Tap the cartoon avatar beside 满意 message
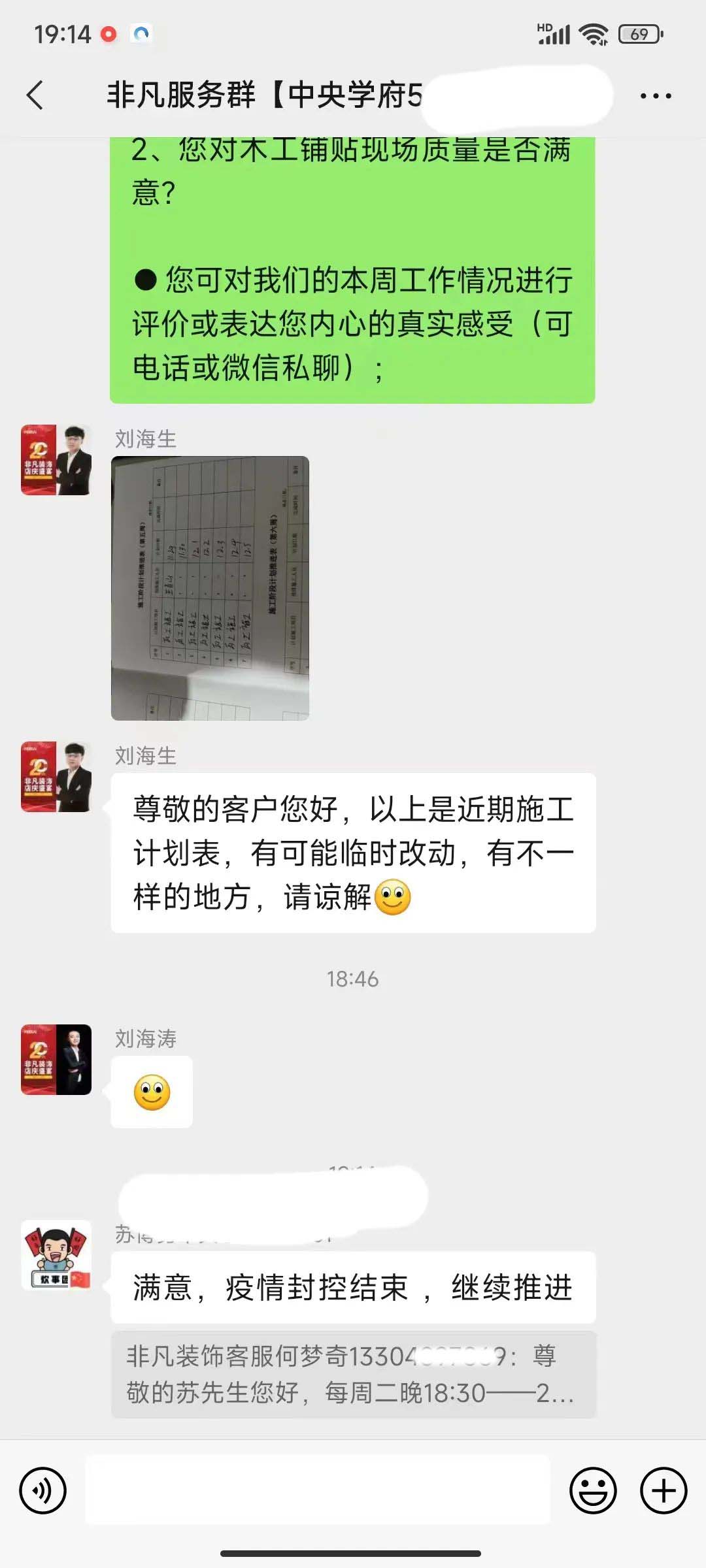 click(56, 1254)
